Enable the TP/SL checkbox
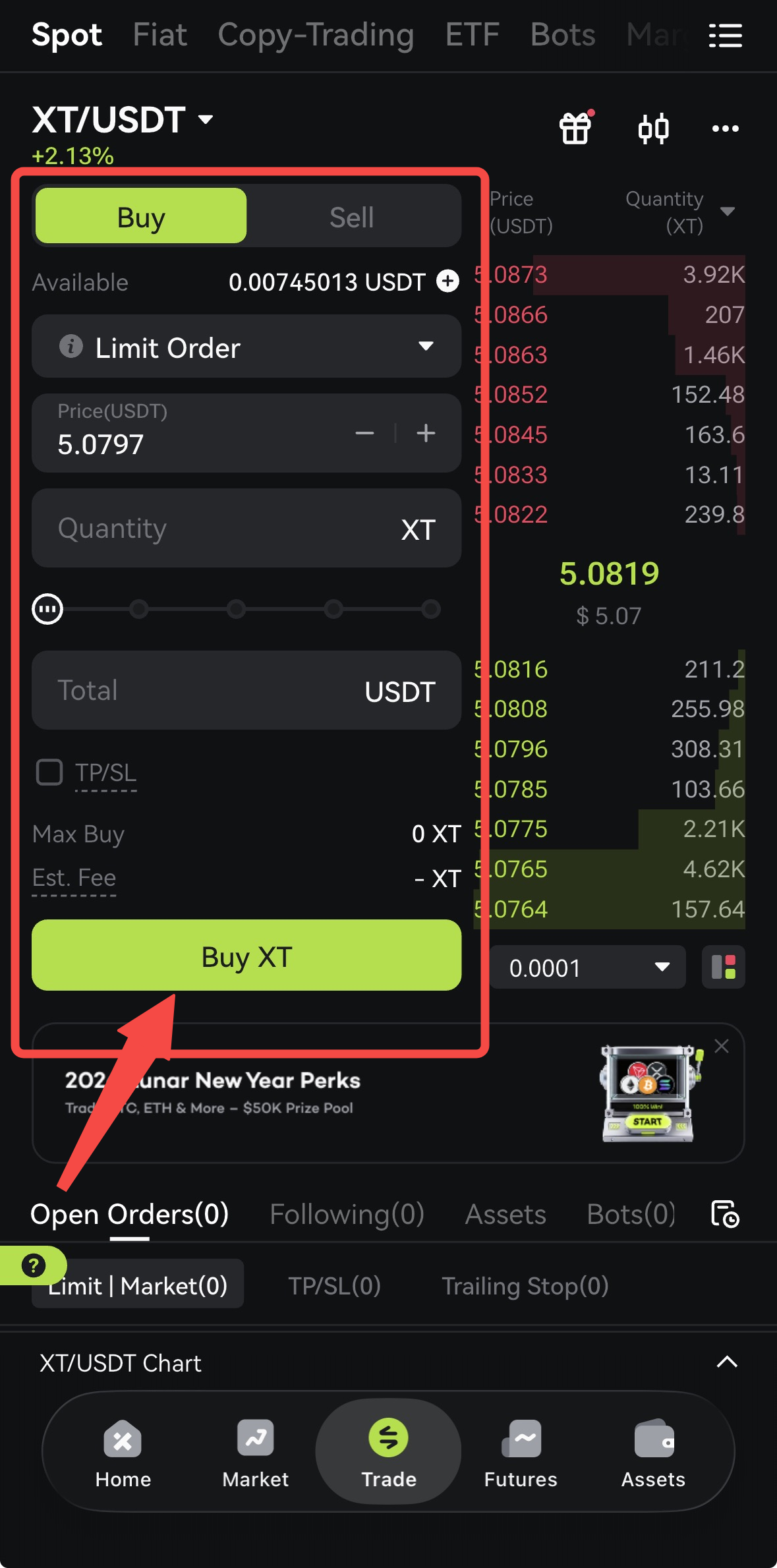The width and height of the screenshot is (777, 1568). [49, 772]
